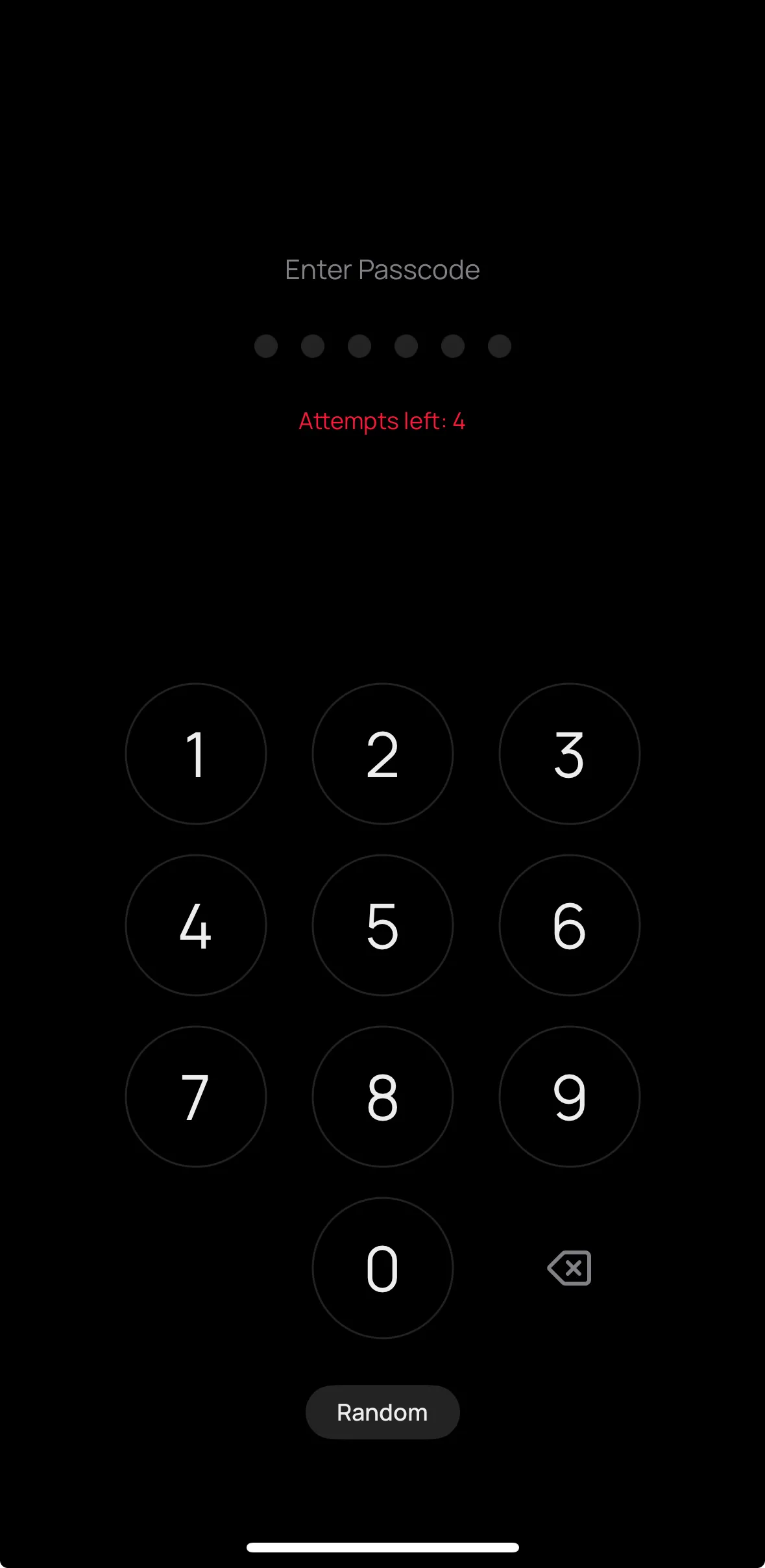
Task: Click the erase icon beside zero
Action: click(568, 1268)
